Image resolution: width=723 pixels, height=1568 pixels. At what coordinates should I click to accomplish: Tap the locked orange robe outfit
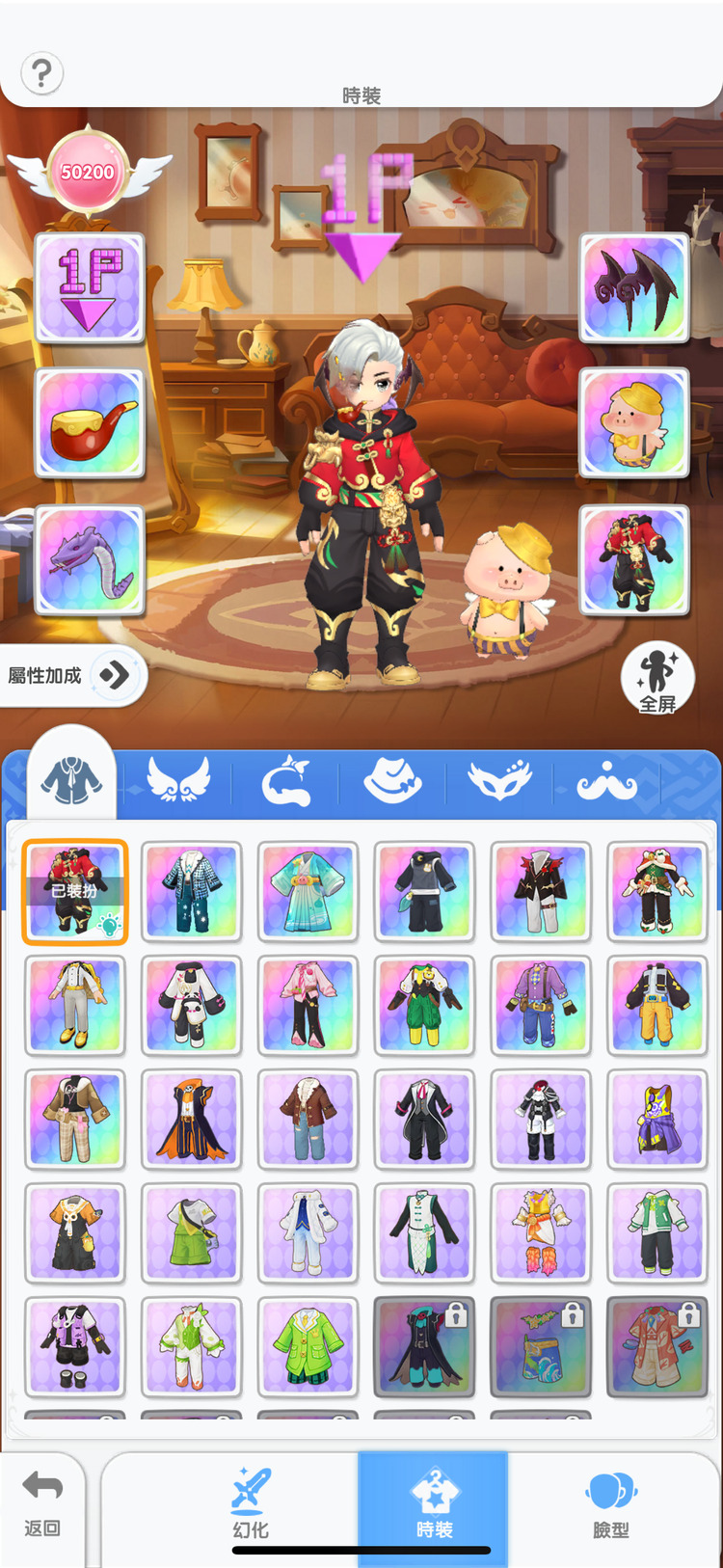point(656,1346)
